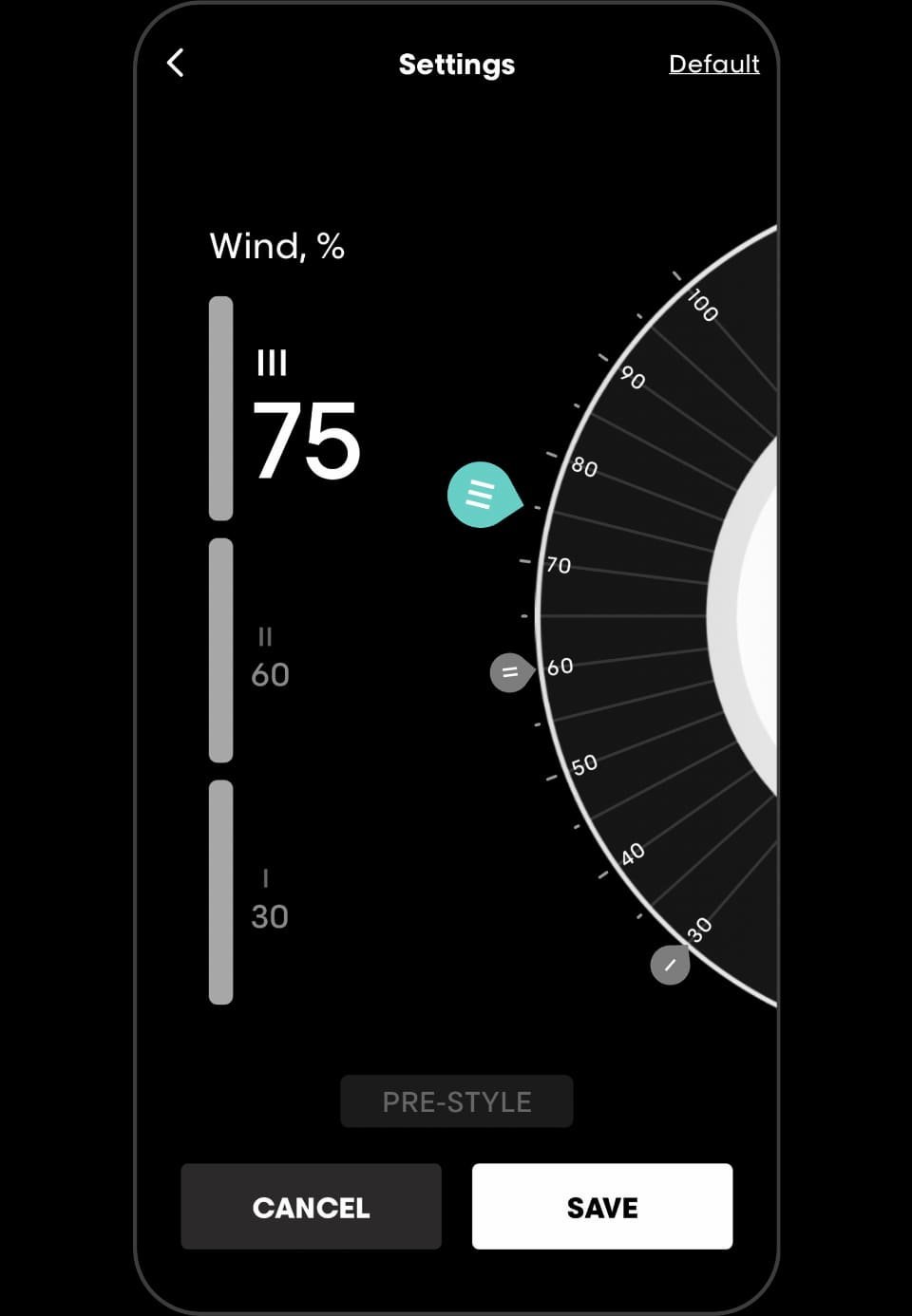Save the wind settings
912x1316 pixels.
[601, 1207]
